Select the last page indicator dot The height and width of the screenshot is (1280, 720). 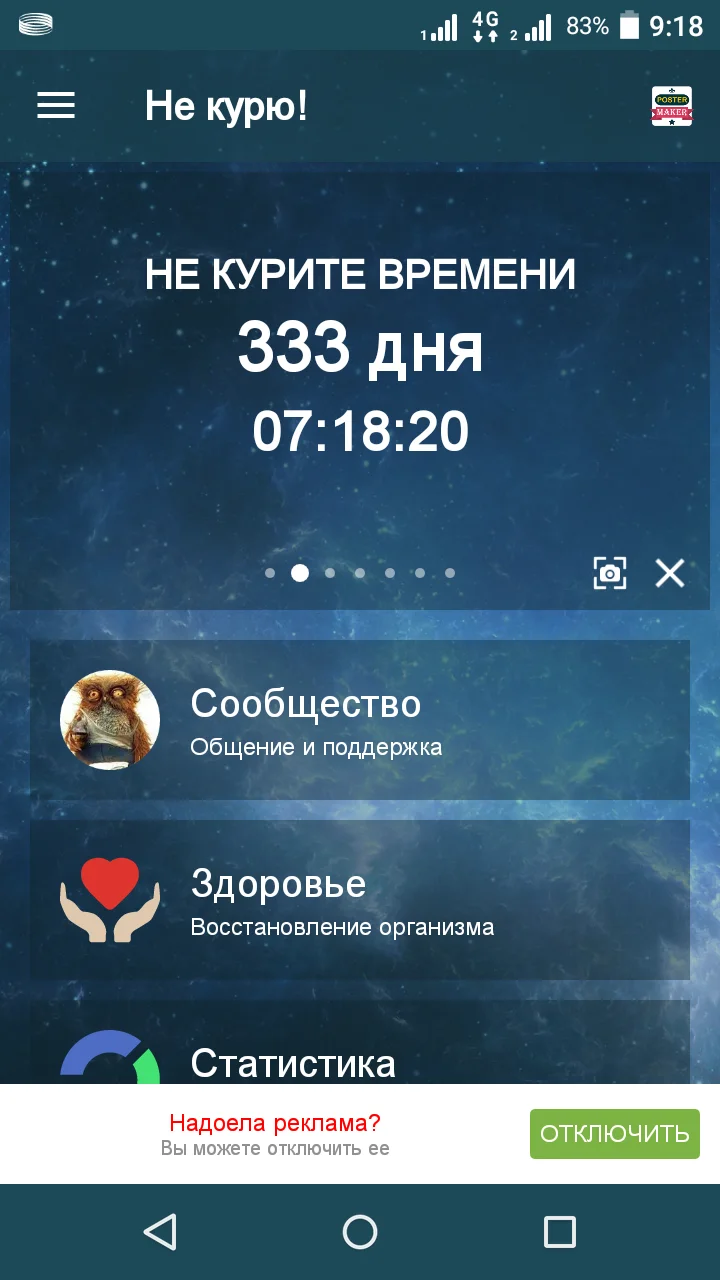click(449, 572)
